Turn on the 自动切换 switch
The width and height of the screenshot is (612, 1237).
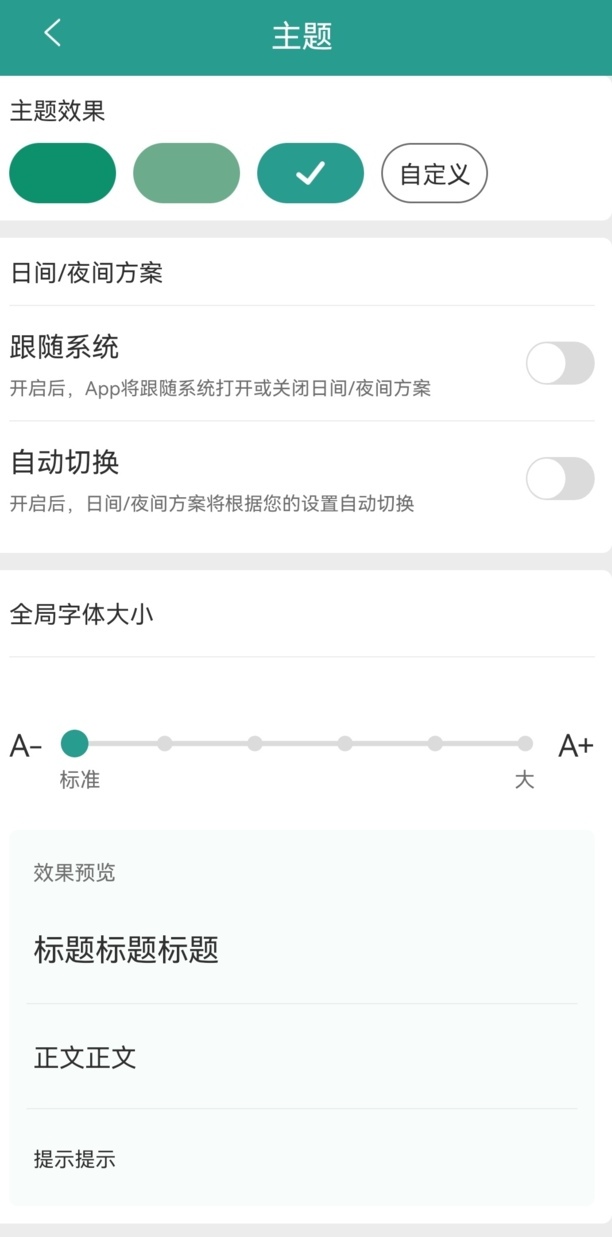(x=560, y=479)
